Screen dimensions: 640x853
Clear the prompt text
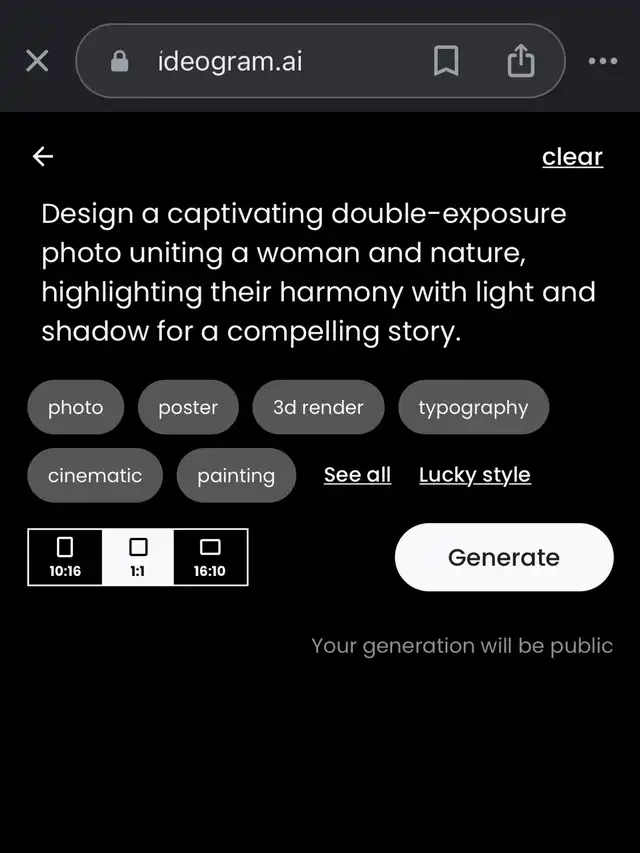[x=572, y=157]
